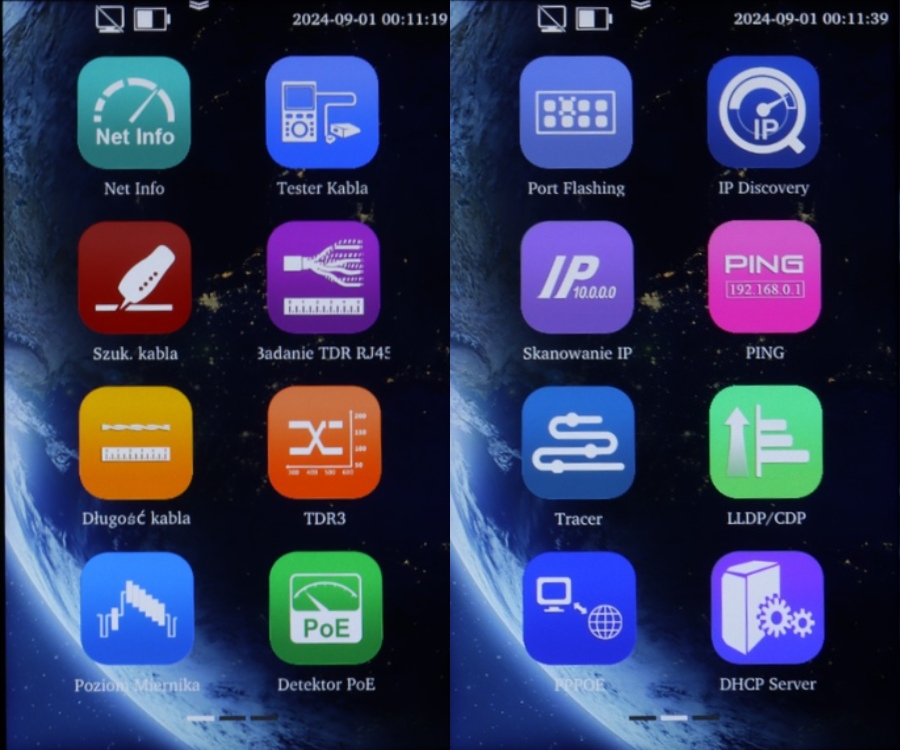Start Badanie TDR RJ45

(x=323, y=277)
